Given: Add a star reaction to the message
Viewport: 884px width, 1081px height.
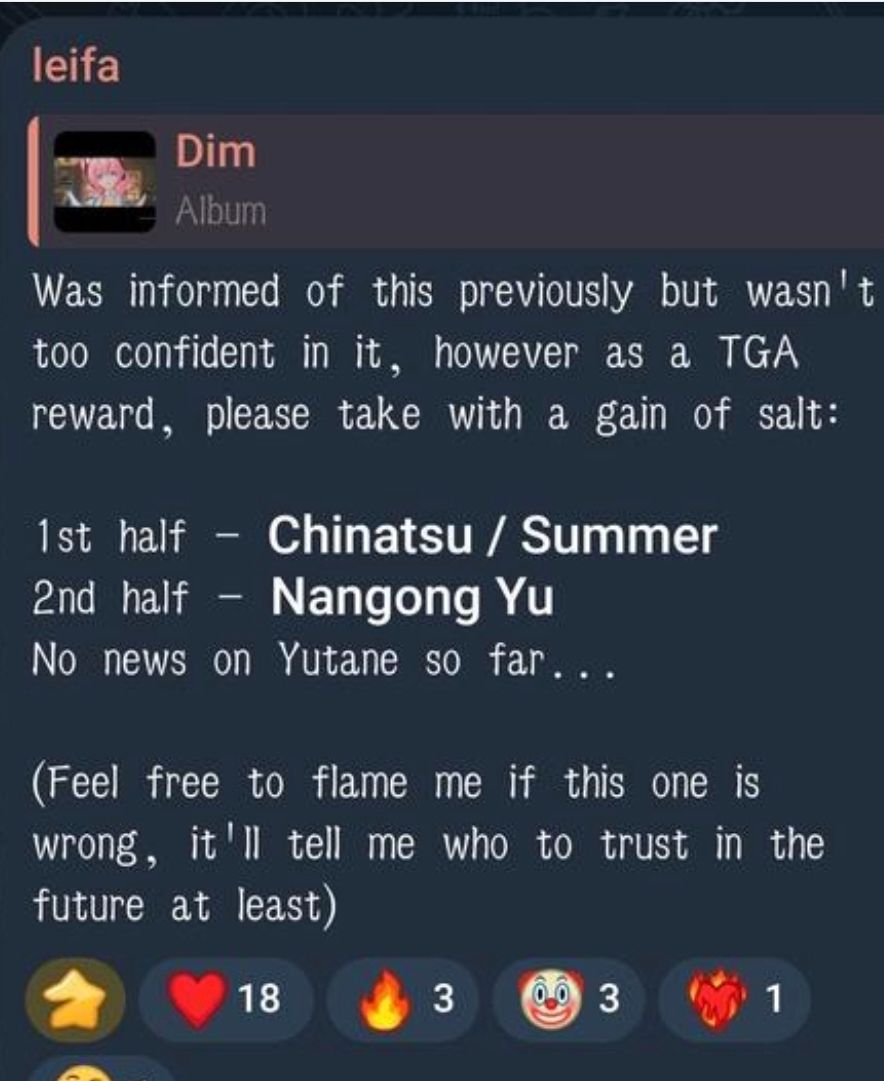Looking at the screenshot, I should tap(76, 999).
